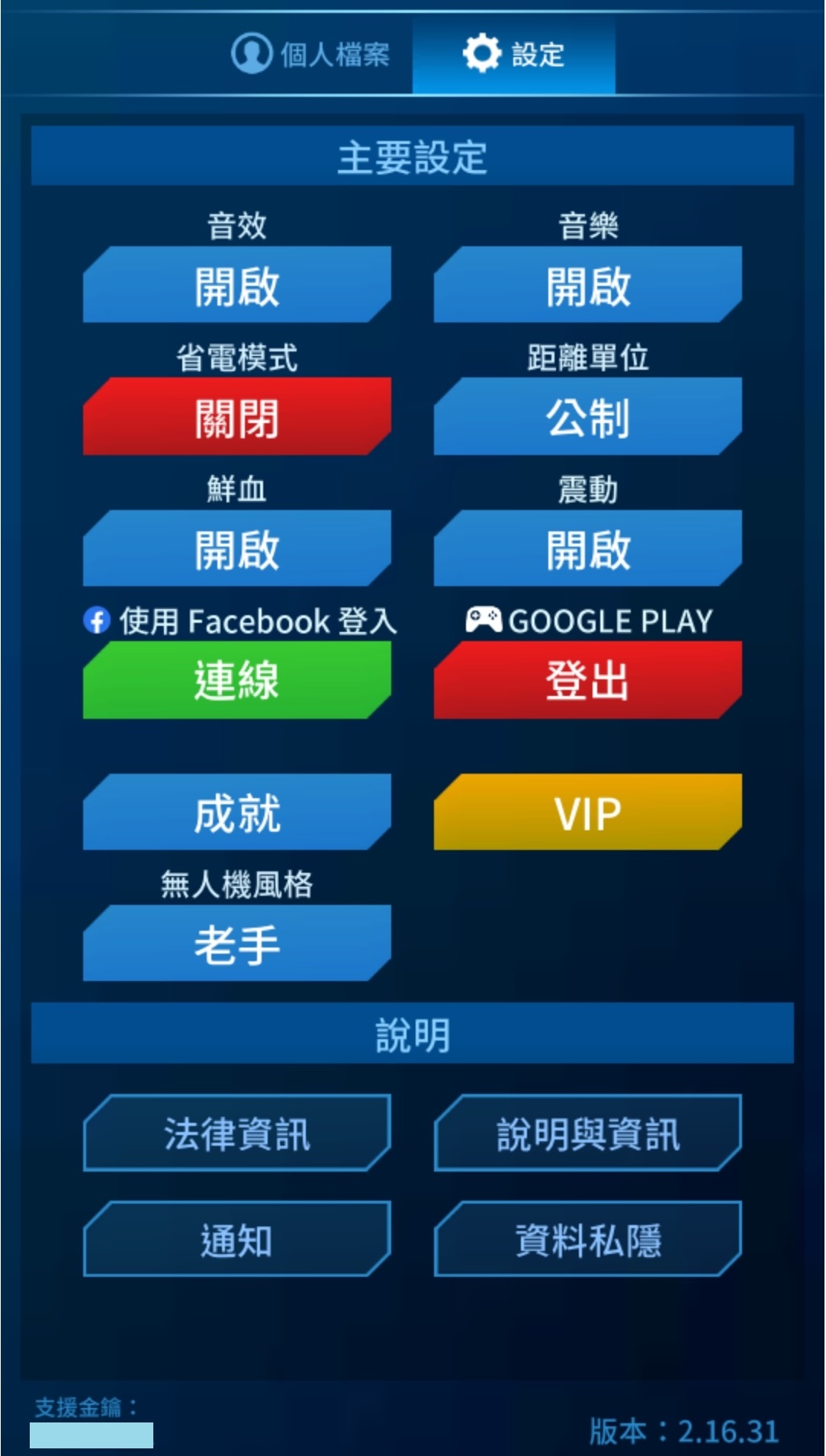Open 法律資訊 legal information
This screenshot has height=1456, width=826.
236,1134
